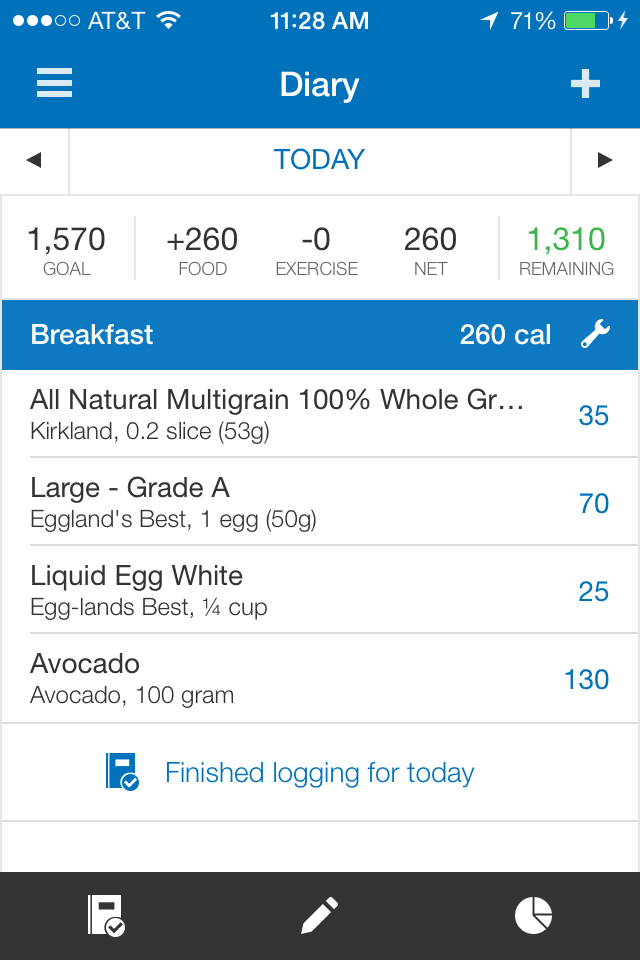Go to the previous day
640x960 pixels.
(34, 160)
